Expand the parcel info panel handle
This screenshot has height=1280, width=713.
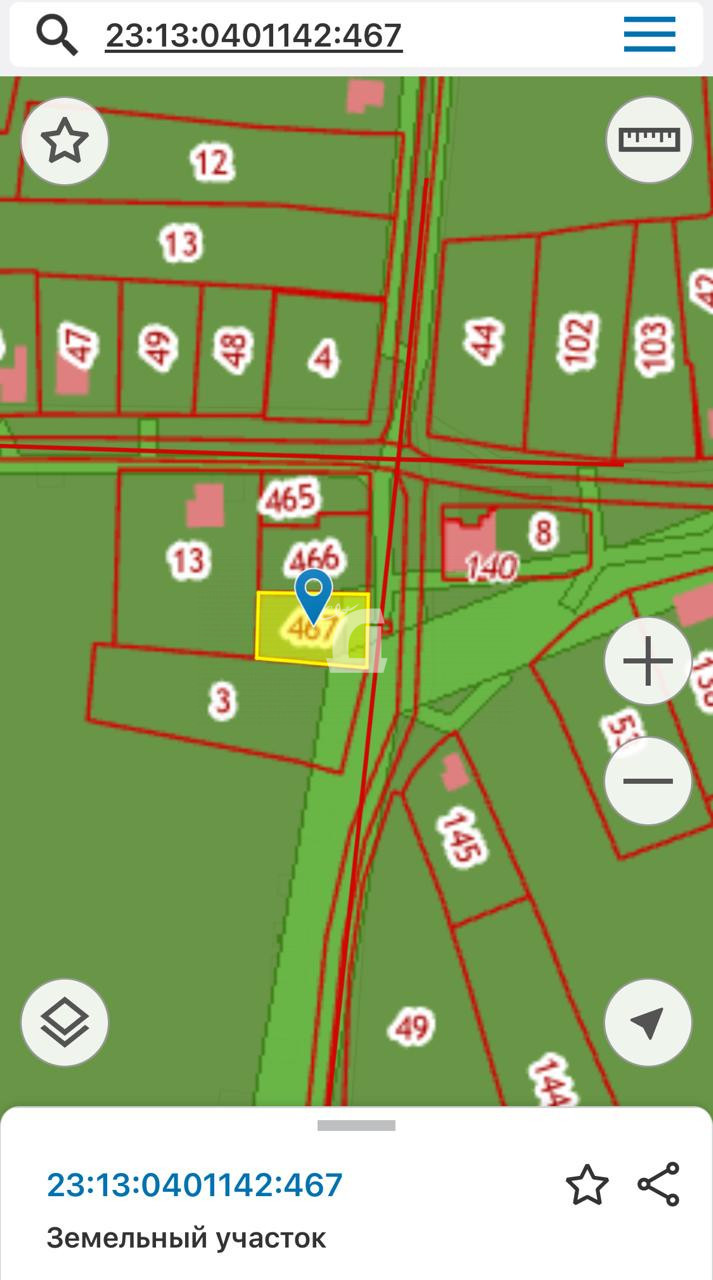(x=356, y=1125)
